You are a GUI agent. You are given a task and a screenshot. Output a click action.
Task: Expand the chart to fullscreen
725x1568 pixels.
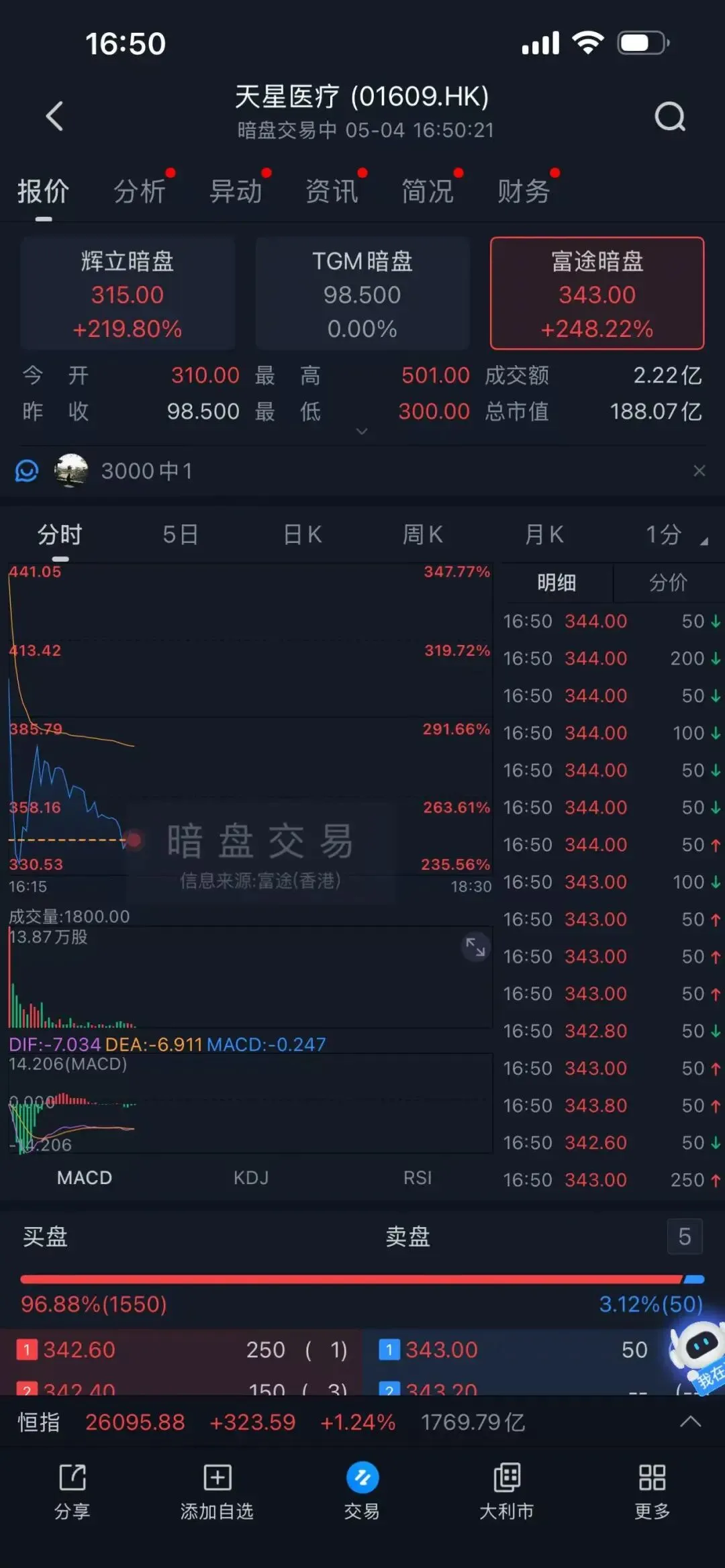[476, 947]
